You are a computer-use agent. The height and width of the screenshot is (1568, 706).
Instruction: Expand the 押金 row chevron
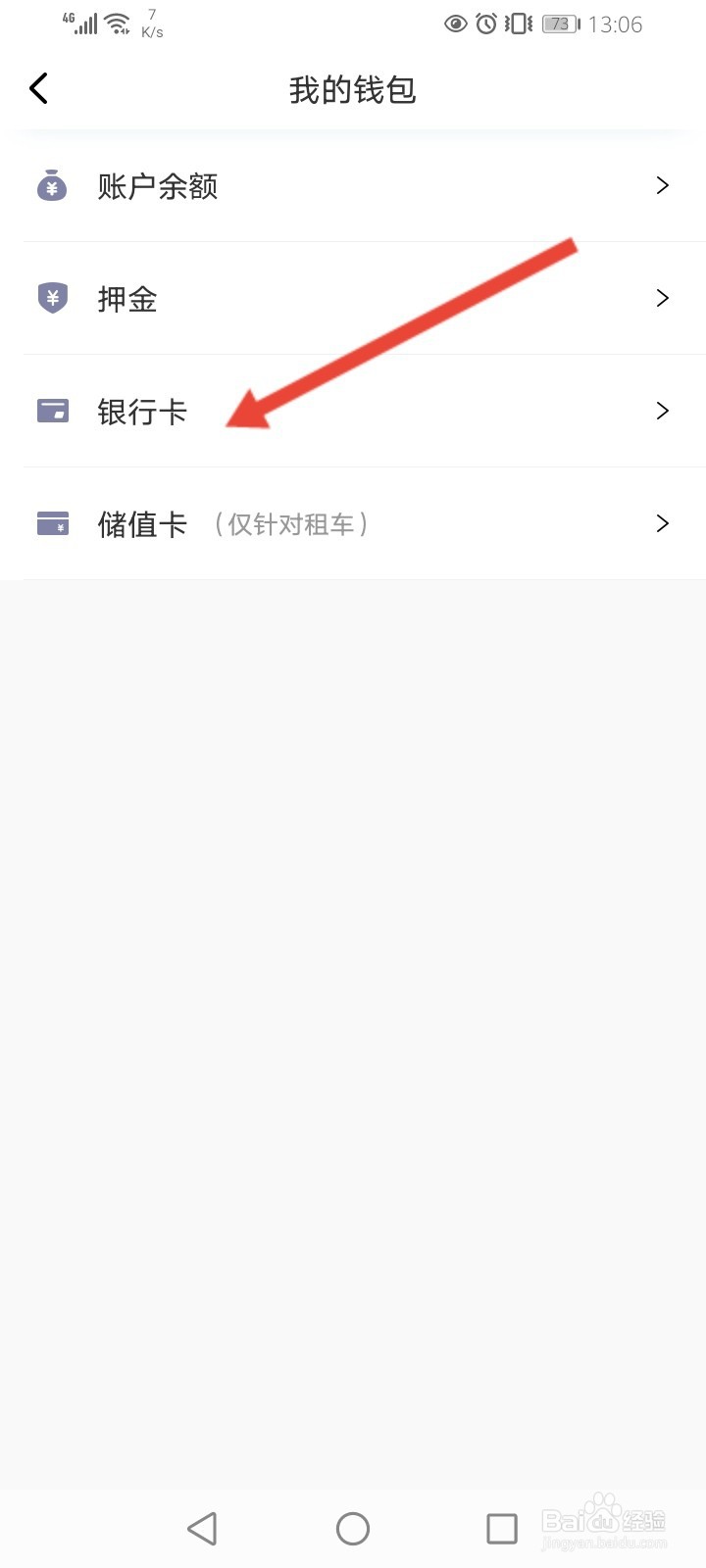click(x=662, y=298)
